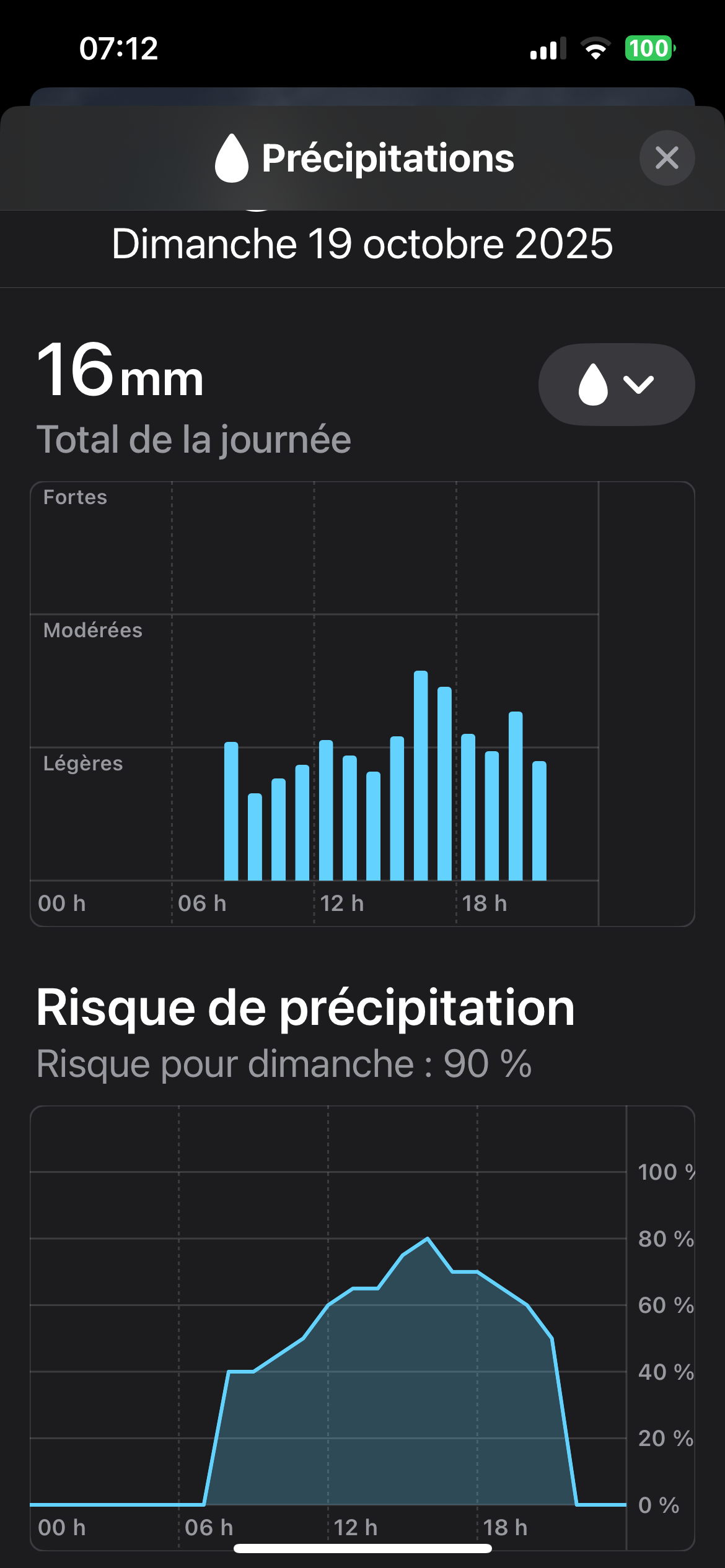Screen dimensions: 725x1568
Task: Close the Précipitations sheet
Action: coord(667,158)
